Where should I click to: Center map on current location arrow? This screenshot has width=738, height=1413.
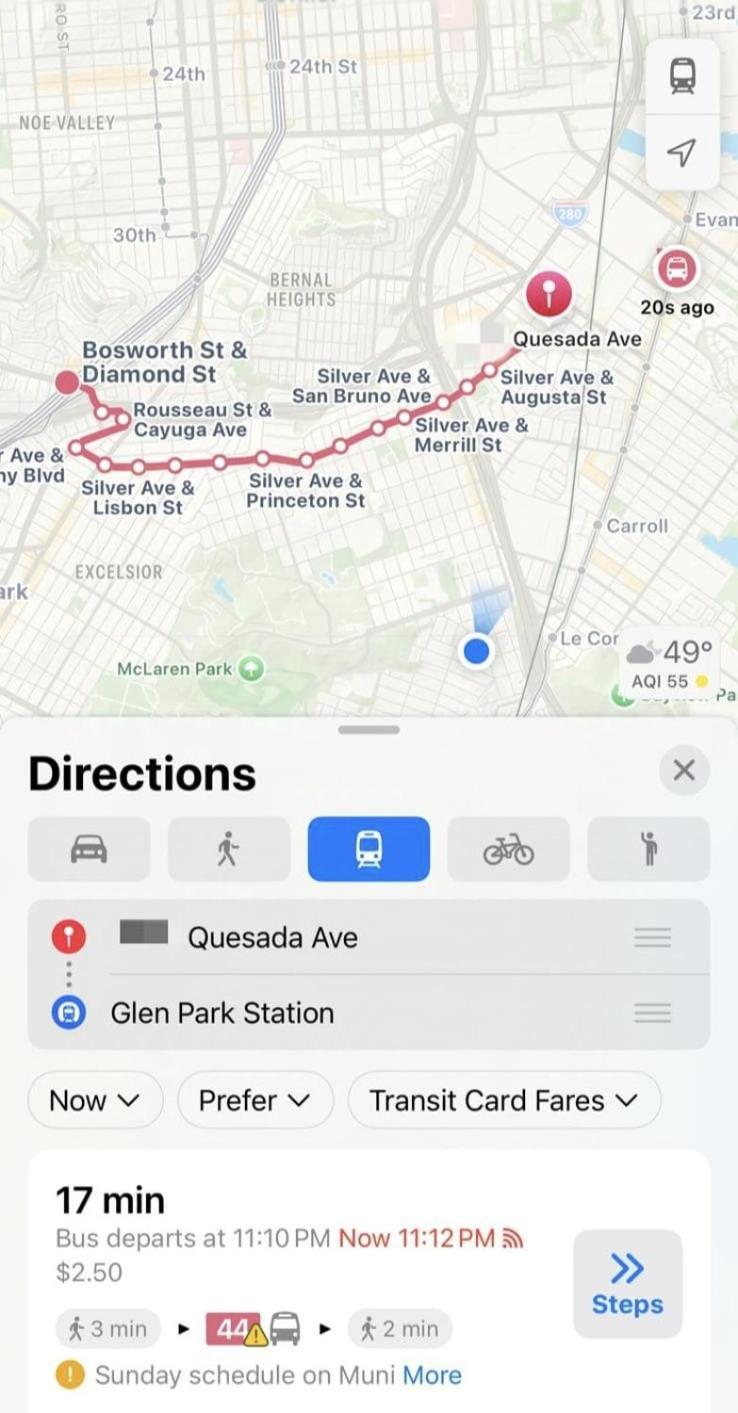(682, 152)
